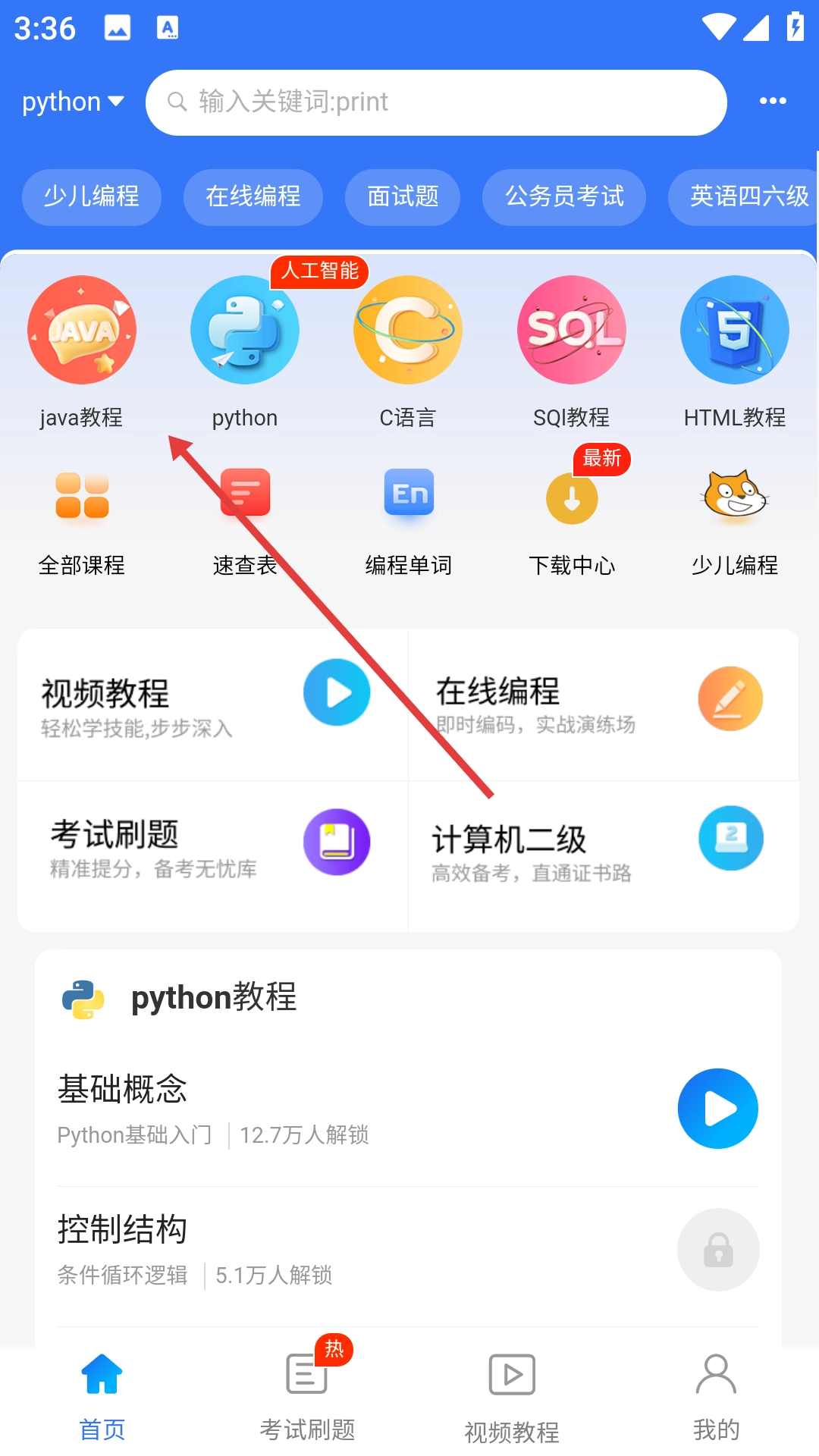
Task: Open 编程单词 vocabulary
Action: click(409, 519)
